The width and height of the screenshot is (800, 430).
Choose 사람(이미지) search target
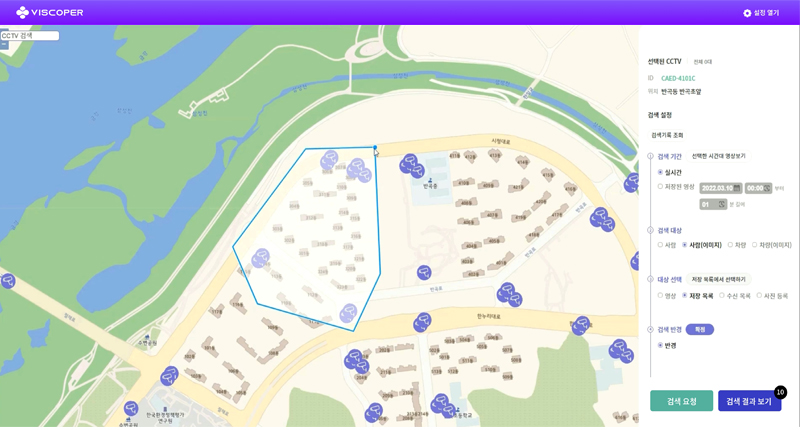pyautogui.click(x=685, y=245)
